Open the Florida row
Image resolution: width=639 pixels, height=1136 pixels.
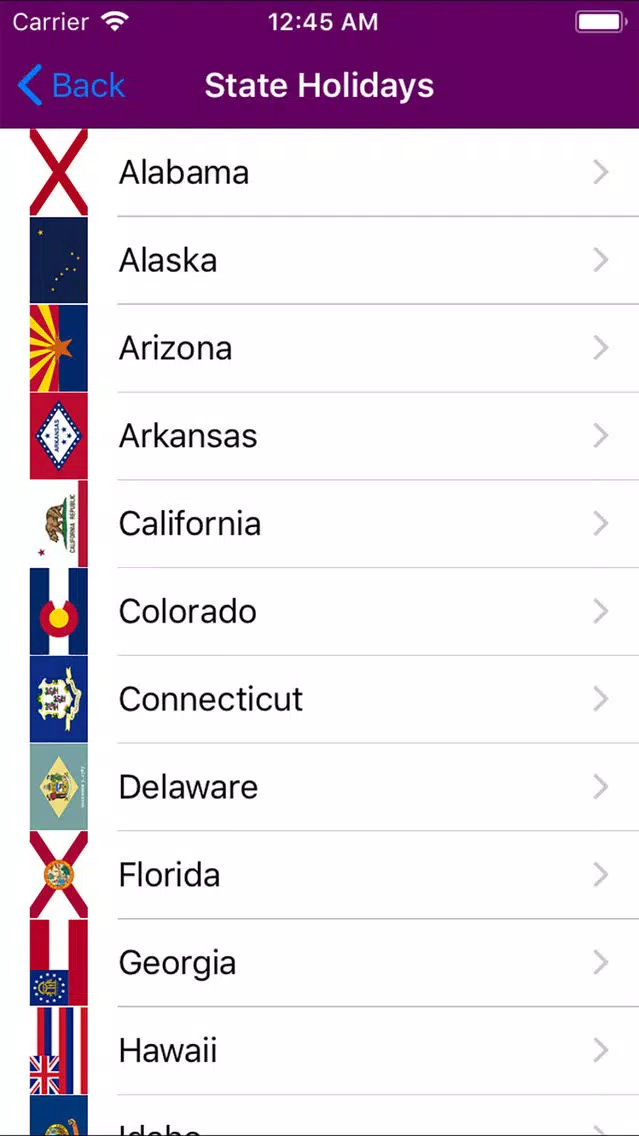[x=320, y=875]
